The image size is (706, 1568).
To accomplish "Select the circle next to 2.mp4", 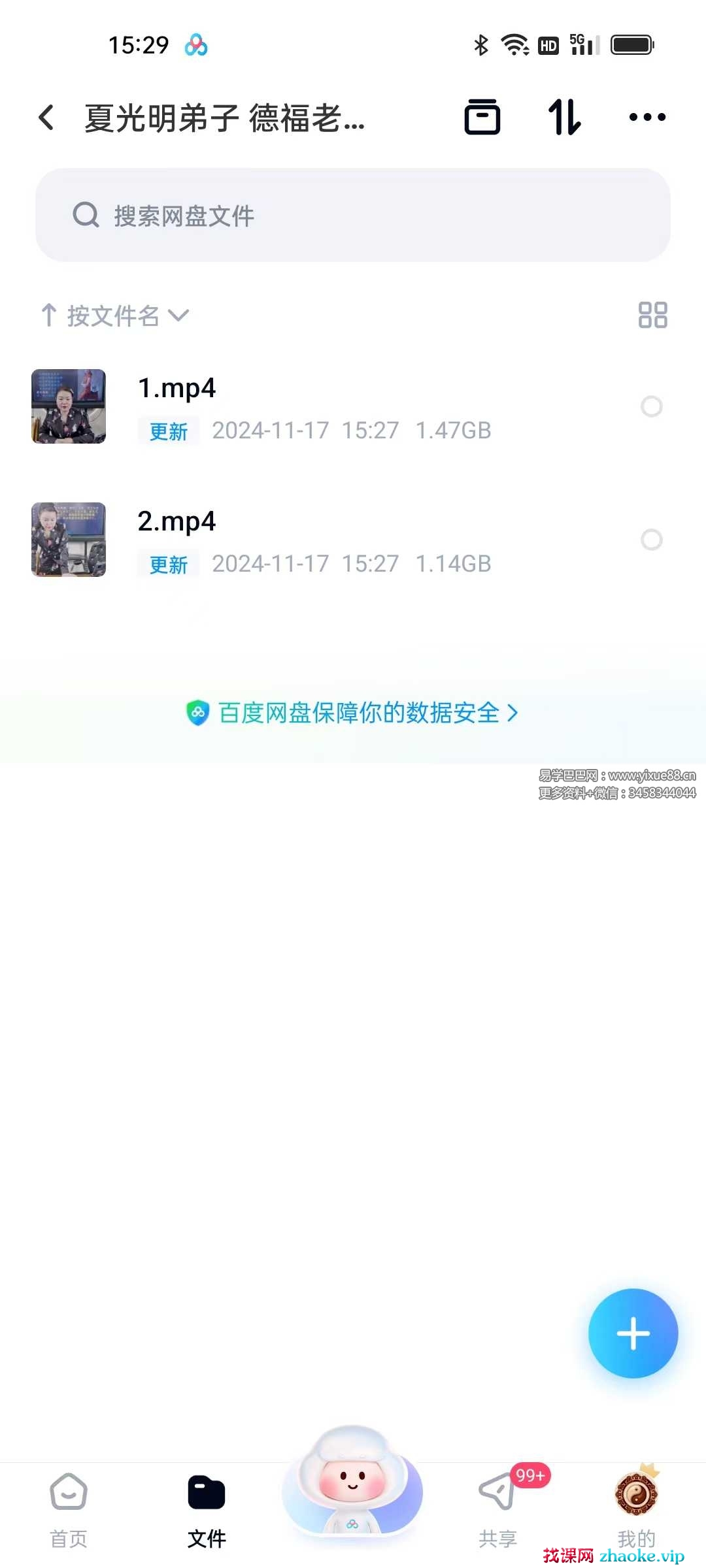I will [651, 540].
